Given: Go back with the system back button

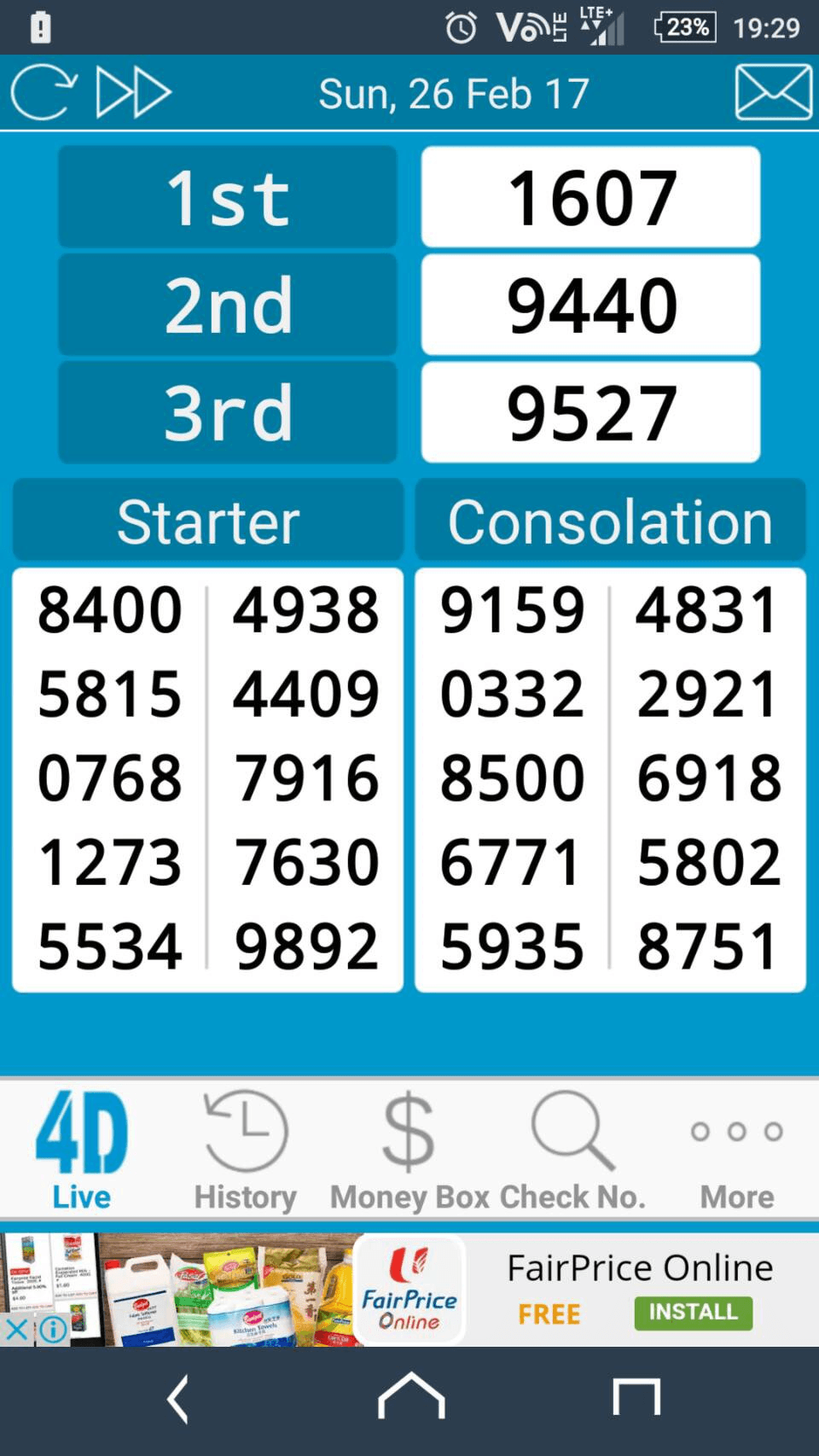Looking at the screenshot, I should (177, 1400).
